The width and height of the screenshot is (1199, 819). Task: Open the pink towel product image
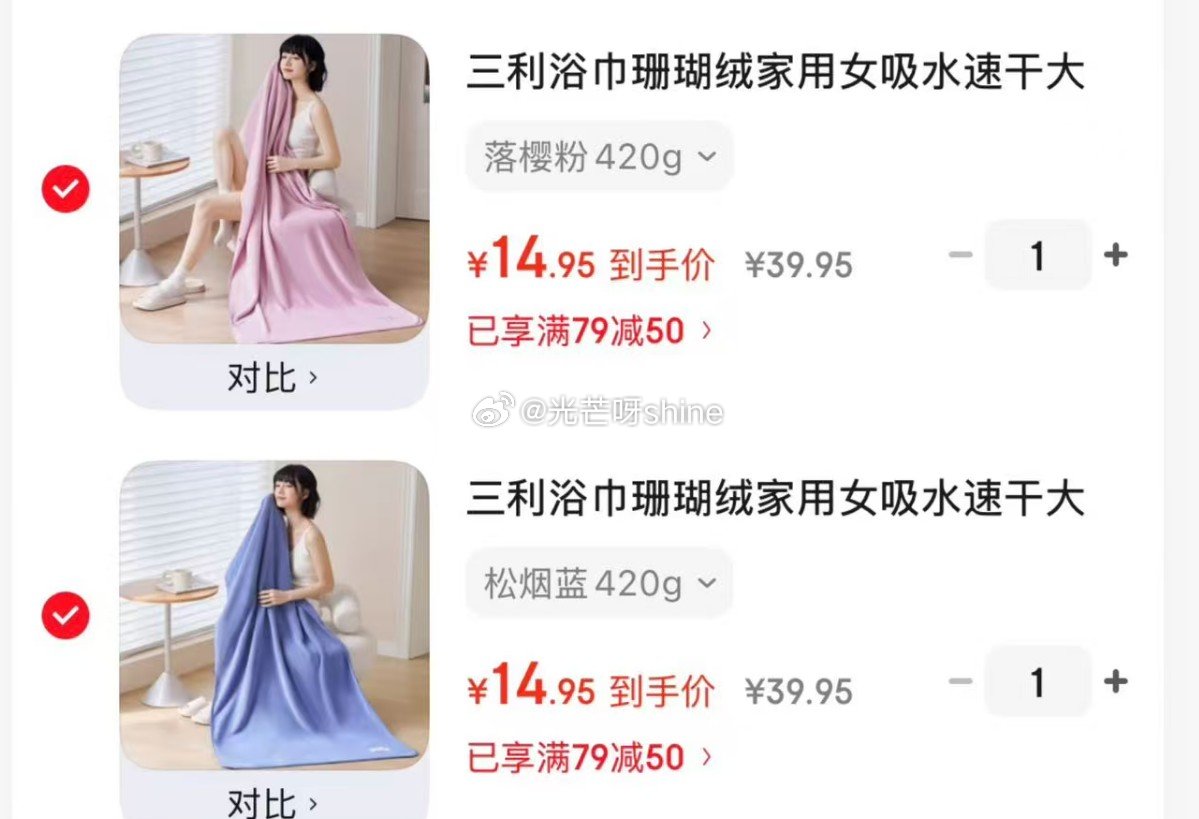click(274, 190)
